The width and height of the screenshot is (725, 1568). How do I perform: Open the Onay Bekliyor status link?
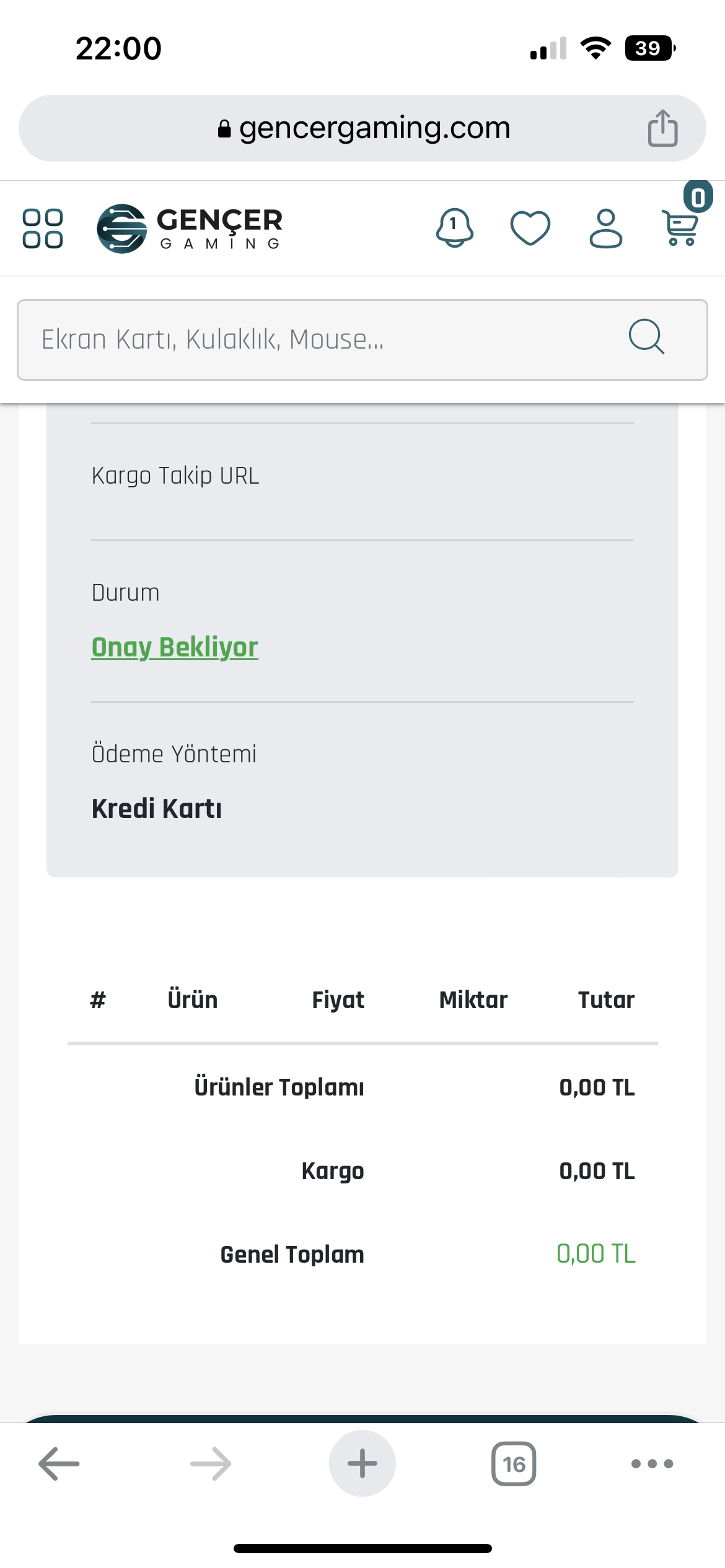175,647
